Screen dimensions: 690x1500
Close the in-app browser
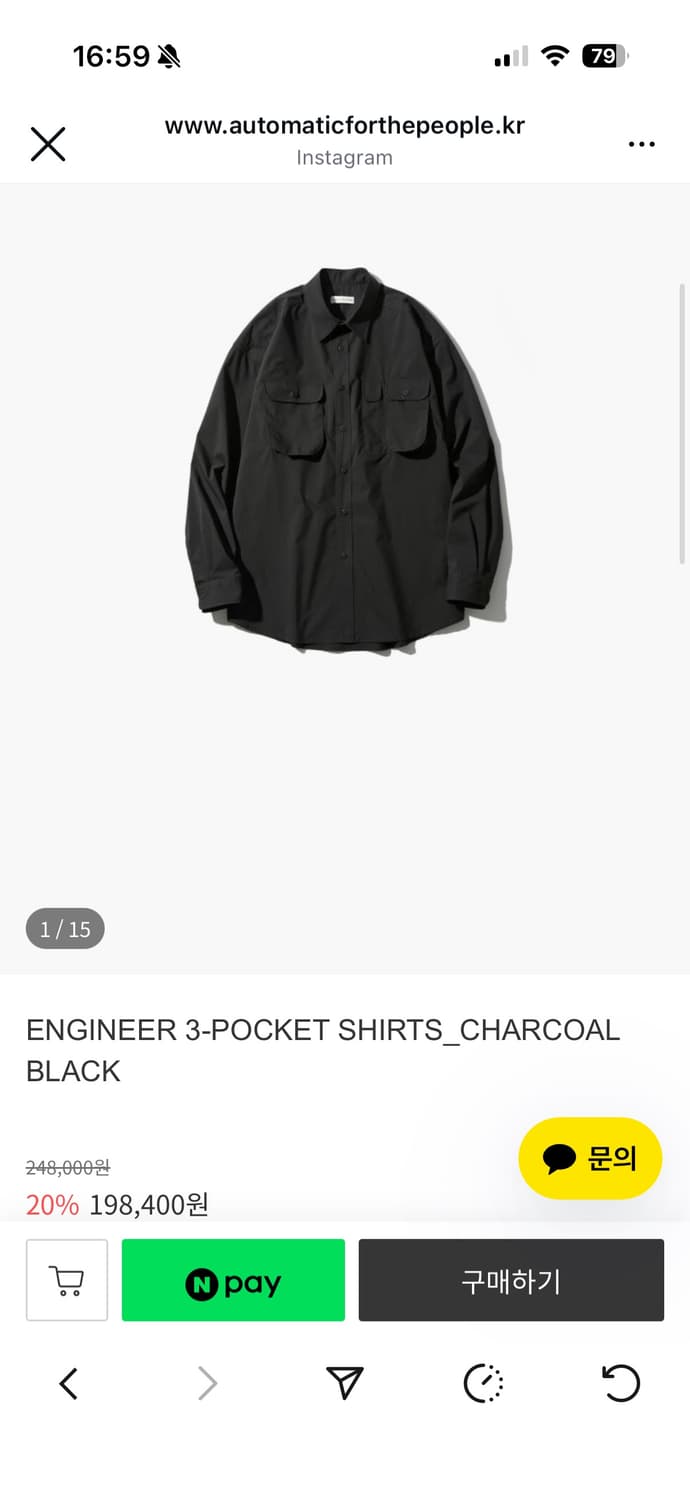tap(47, 144)
